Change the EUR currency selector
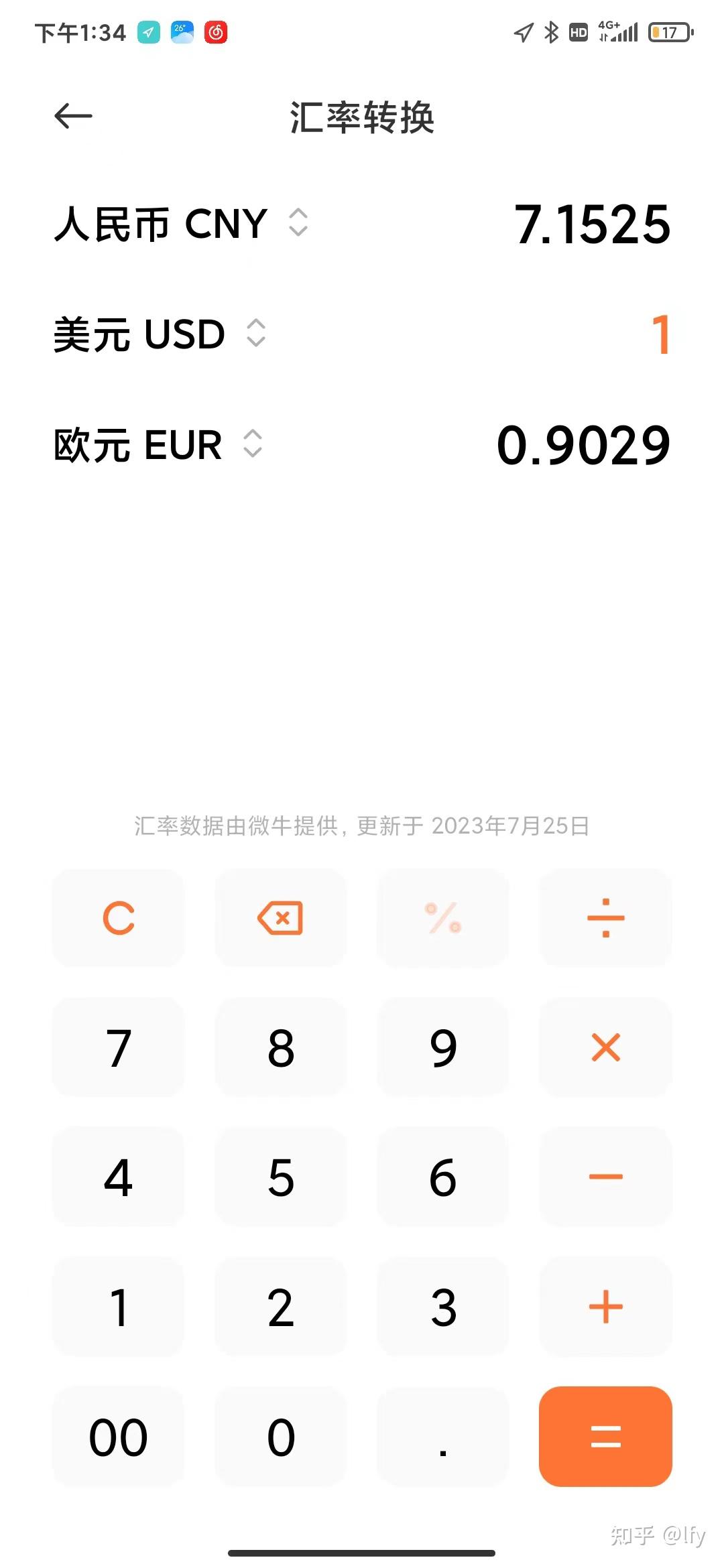Viewport: 724px width, 1568px height. pos(253,444)
